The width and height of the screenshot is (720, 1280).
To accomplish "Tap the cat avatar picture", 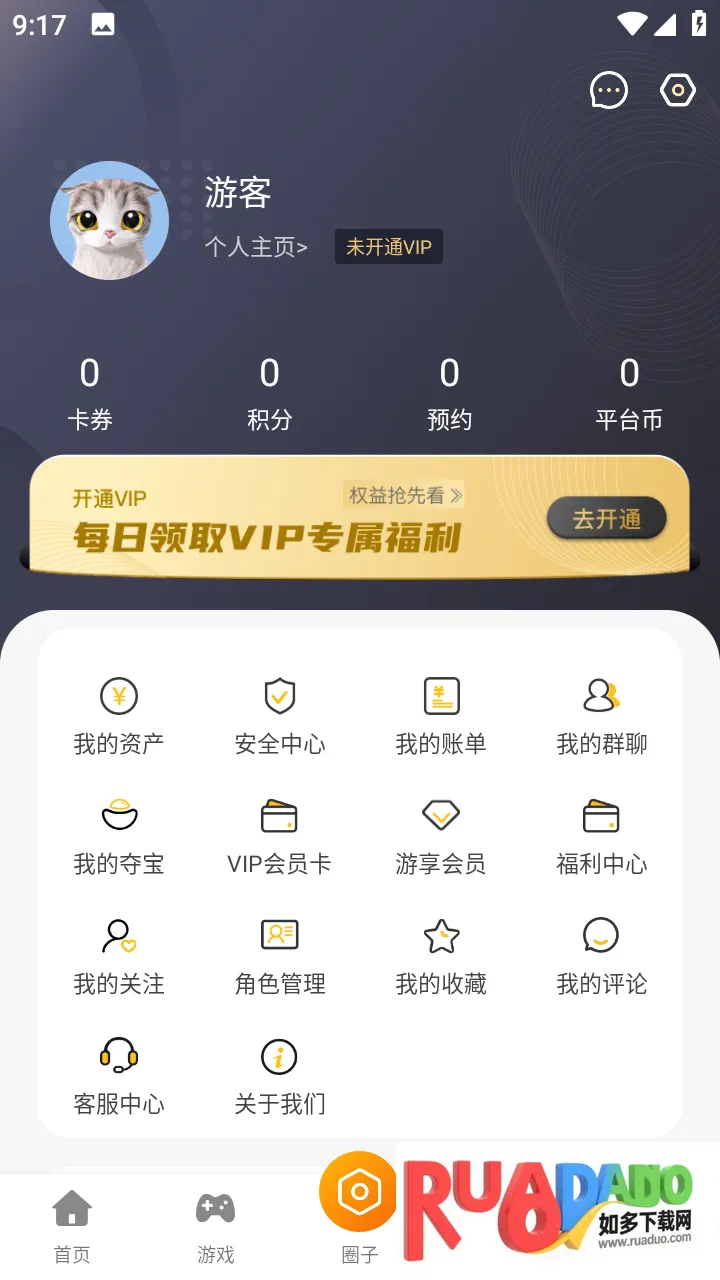I will pos(109,220).
